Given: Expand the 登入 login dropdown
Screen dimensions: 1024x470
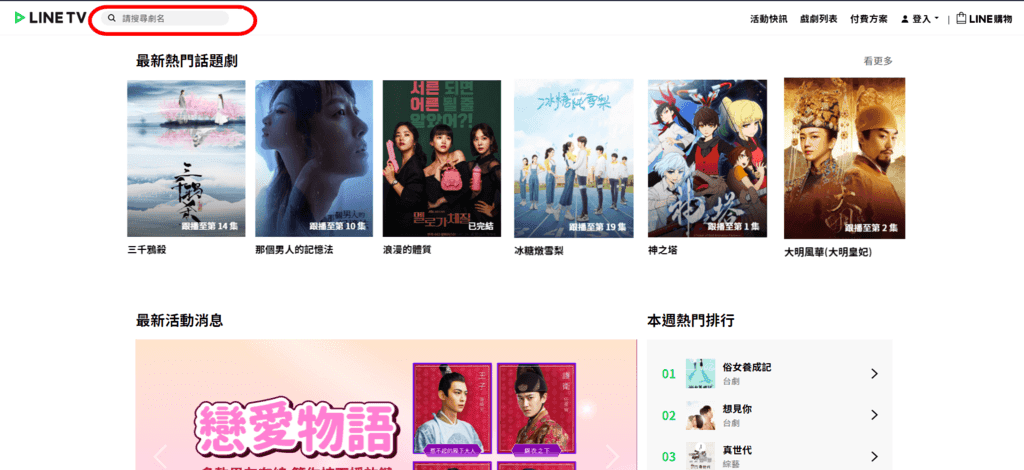Looking at the screenshot, I should (x=919, y=19).
